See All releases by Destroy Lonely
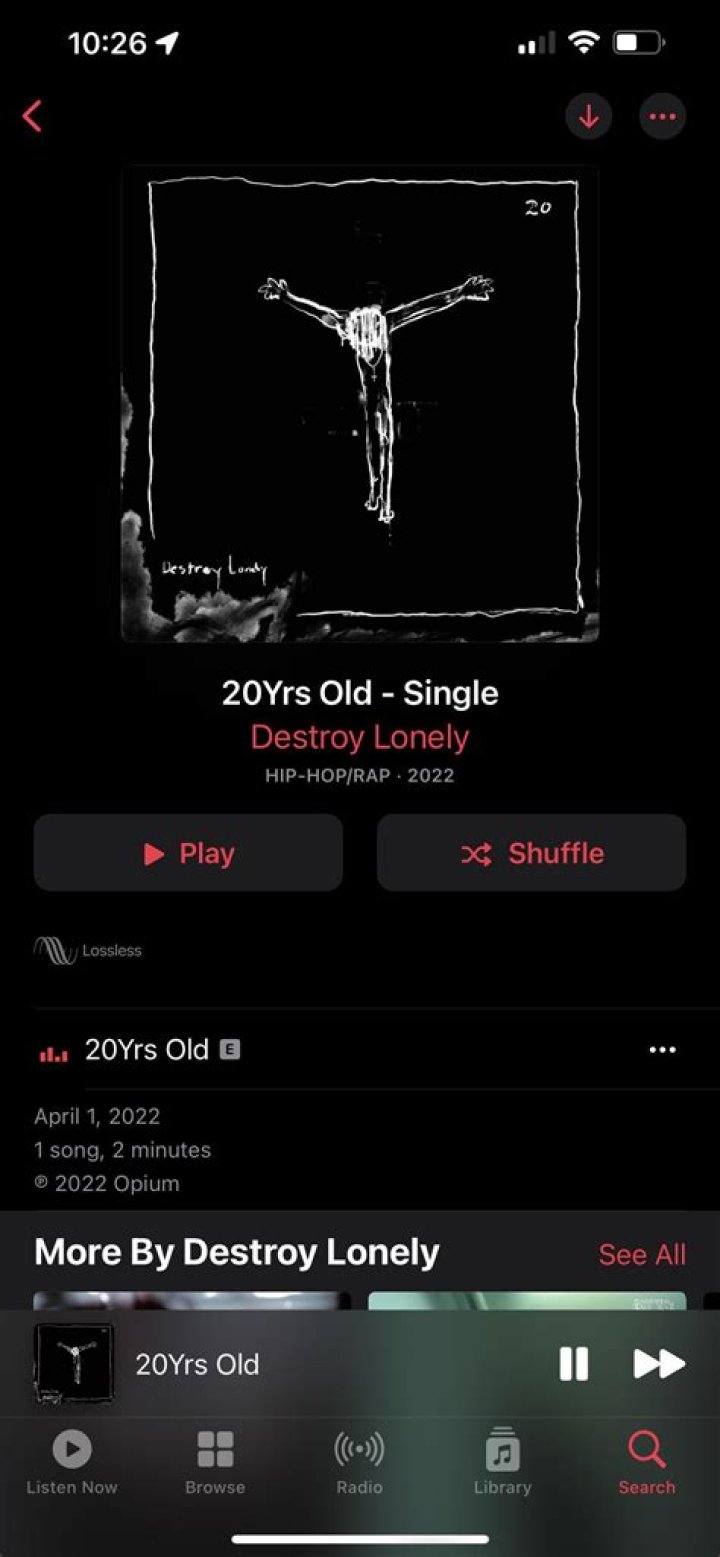The image size is (720, 1557). point(642,1254)
